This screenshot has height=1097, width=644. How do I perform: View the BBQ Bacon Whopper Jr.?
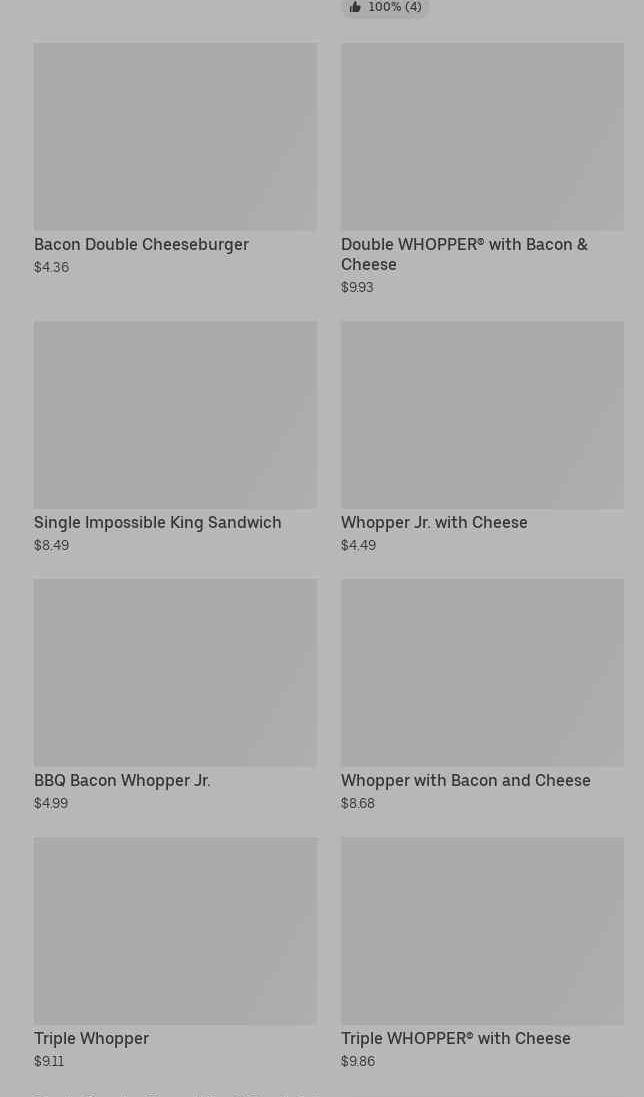click(175, 695)
